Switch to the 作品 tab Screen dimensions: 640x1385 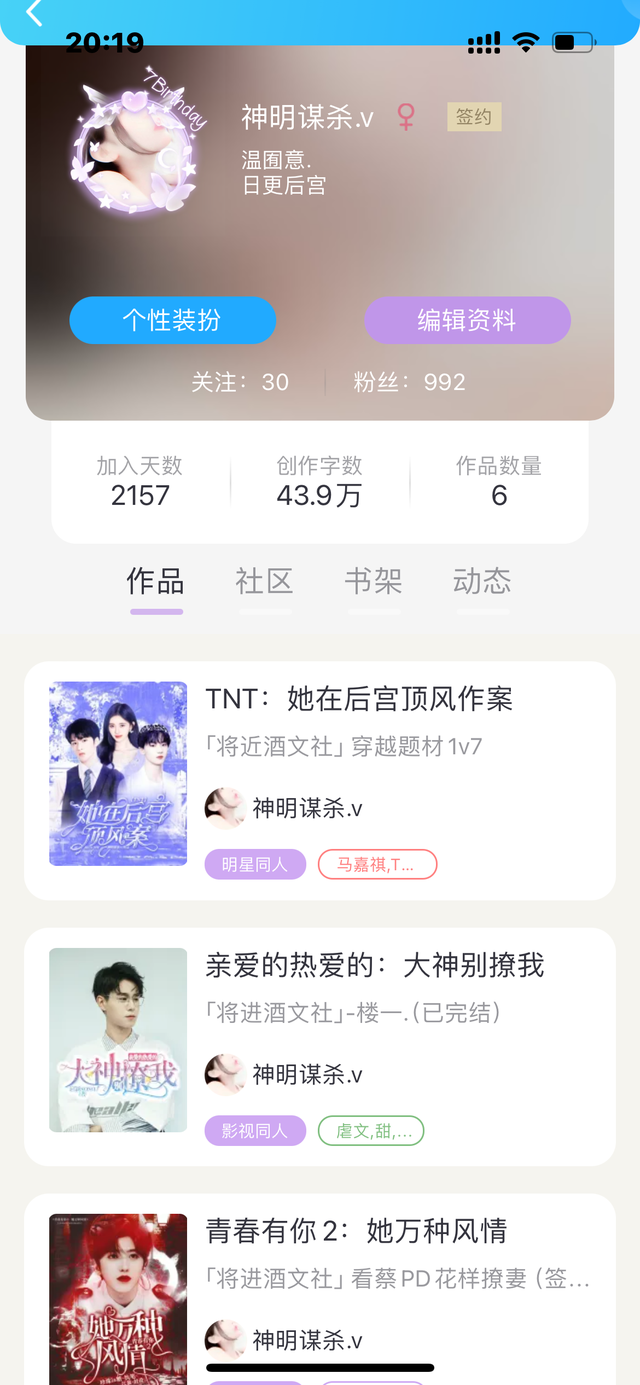[x=155, y=581]
